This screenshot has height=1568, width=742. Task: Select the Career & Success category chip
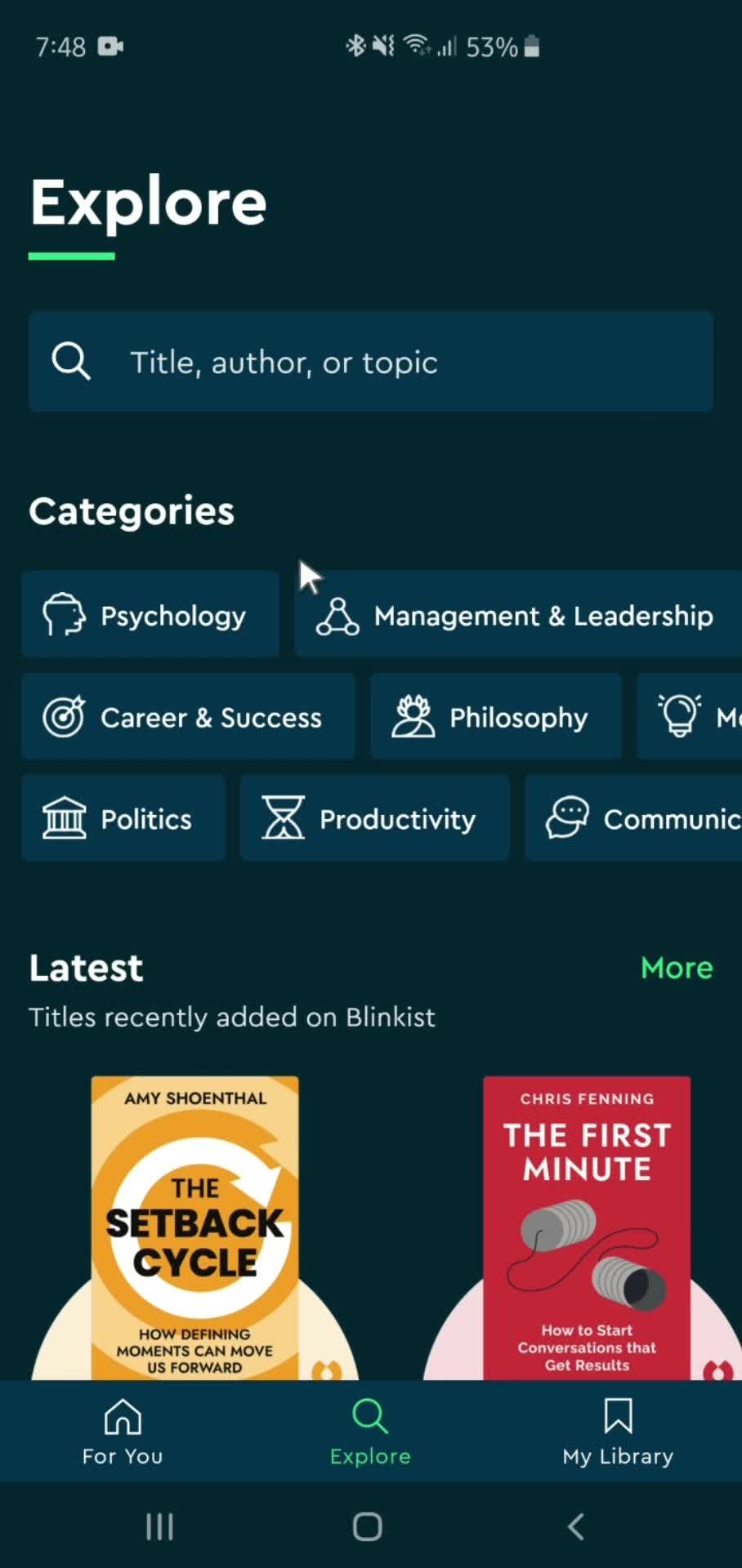(x=188, y=716)
